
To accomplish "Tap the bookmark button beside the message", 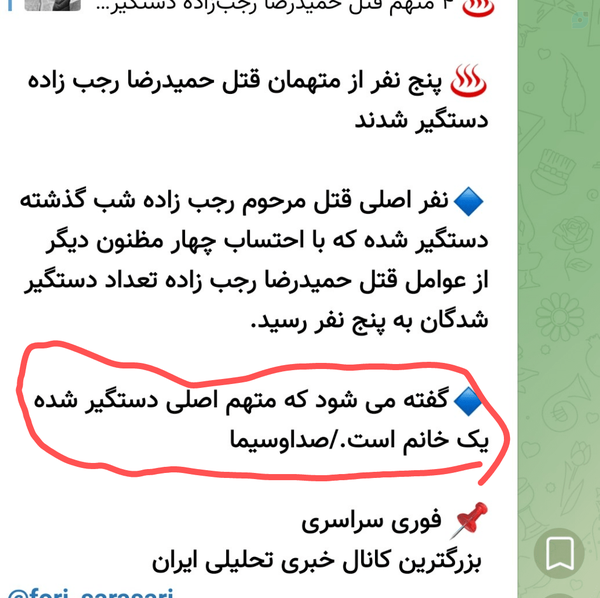I will [x=559, y=553].
